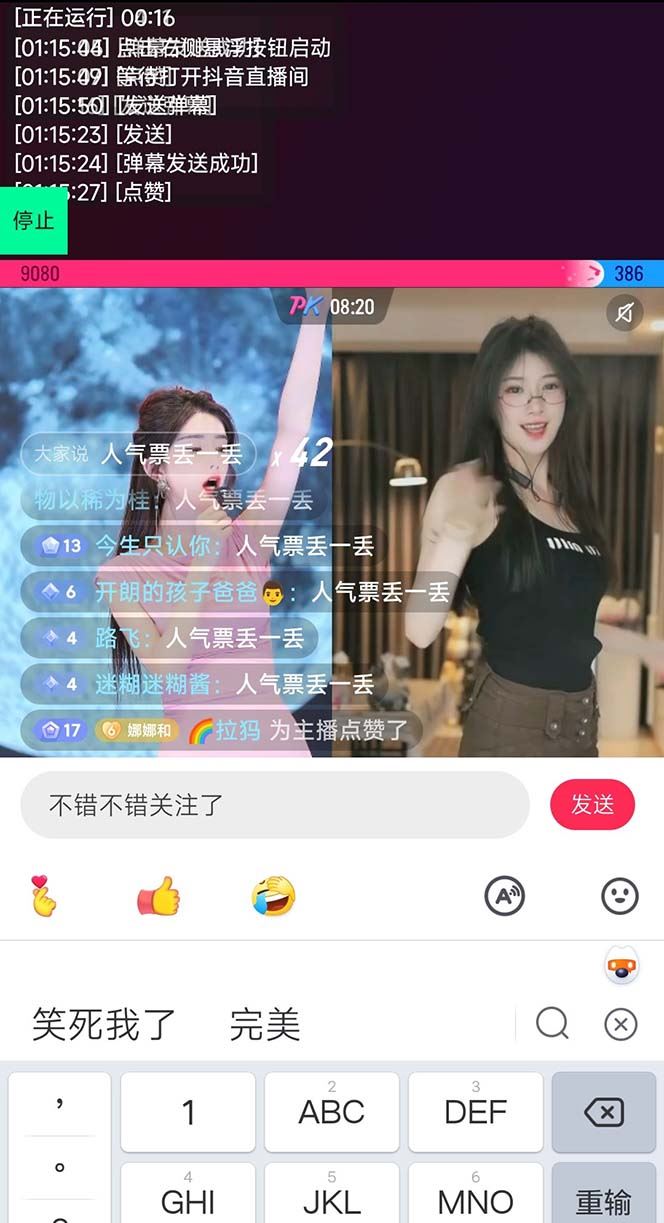Pick the 完美 suggestion
Screen dimensions: 664x1223
[x=265, y=1024]
